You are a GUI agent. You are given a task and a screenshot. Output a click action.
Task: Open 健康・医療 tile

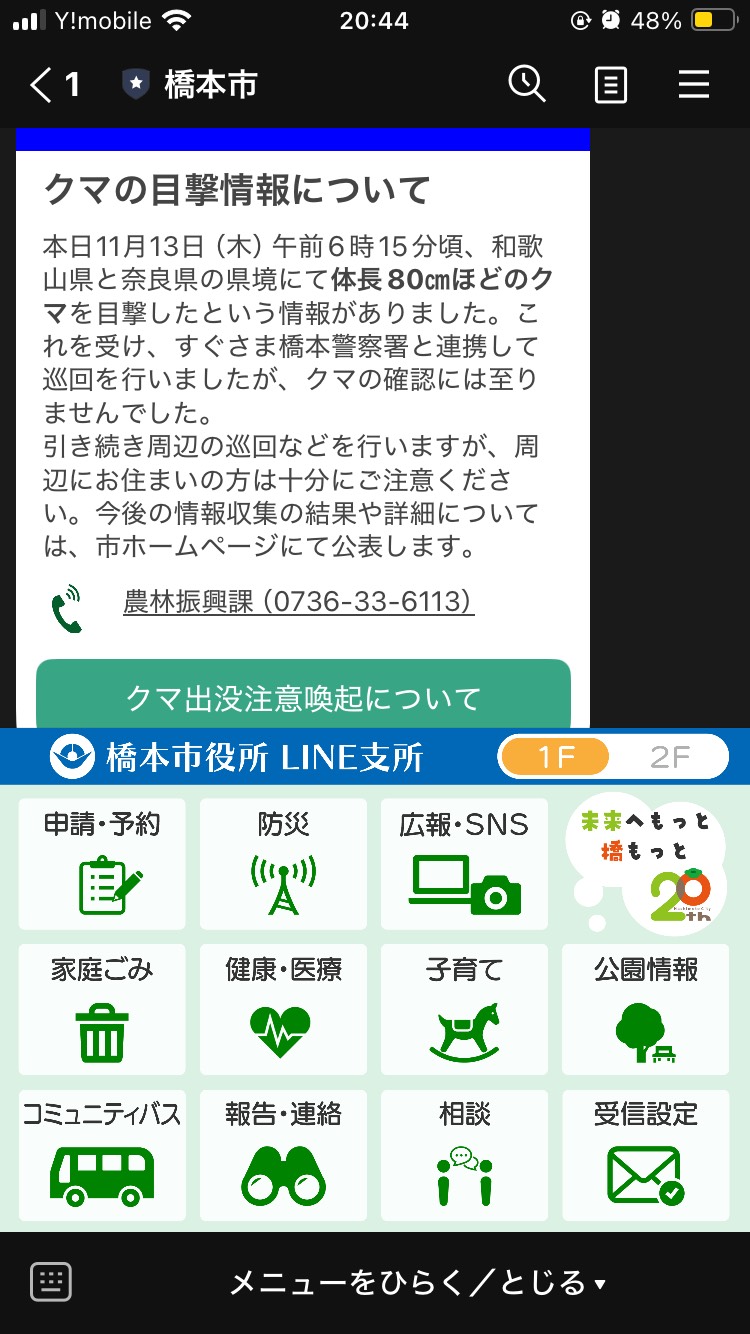coord(283,1010)
